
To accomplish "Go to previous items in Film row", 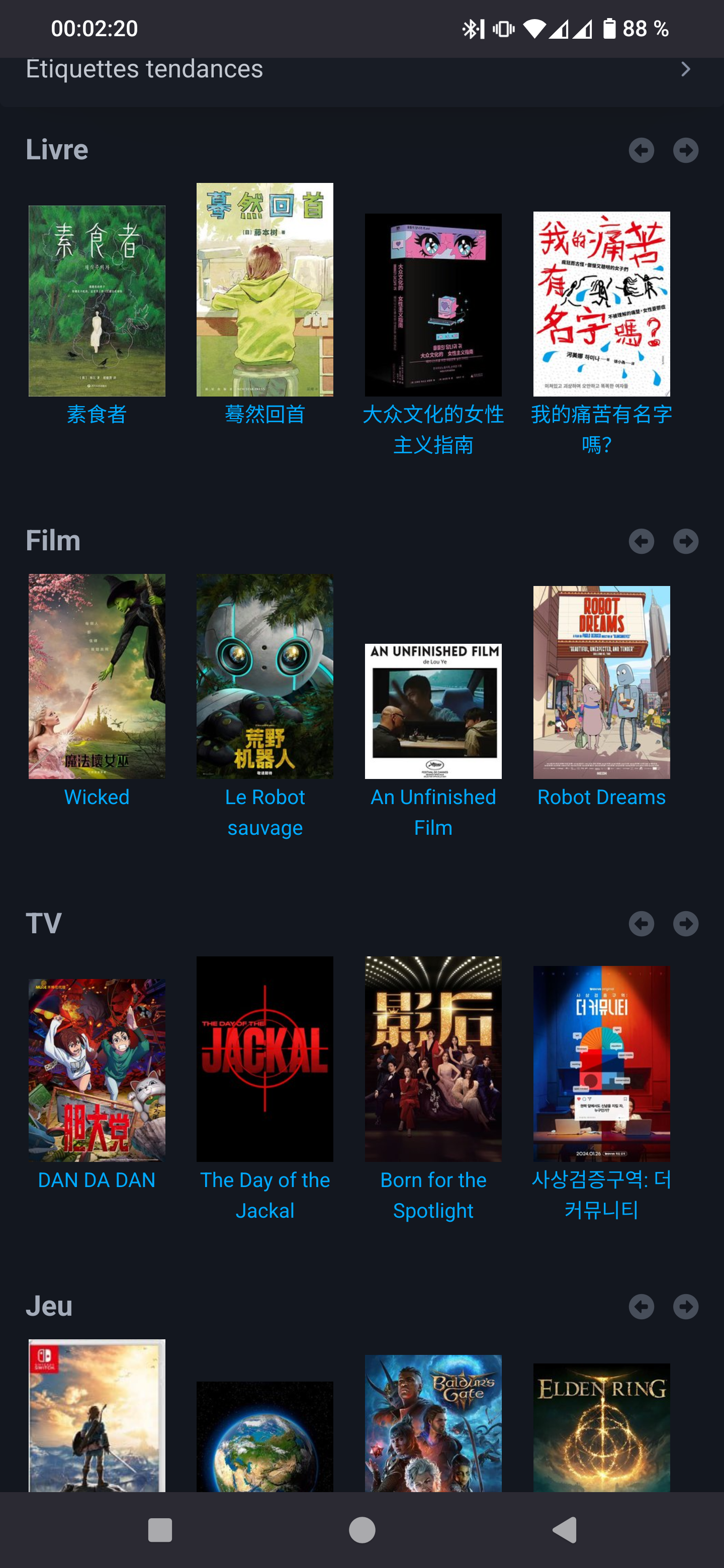I will (x=641, y=541).
